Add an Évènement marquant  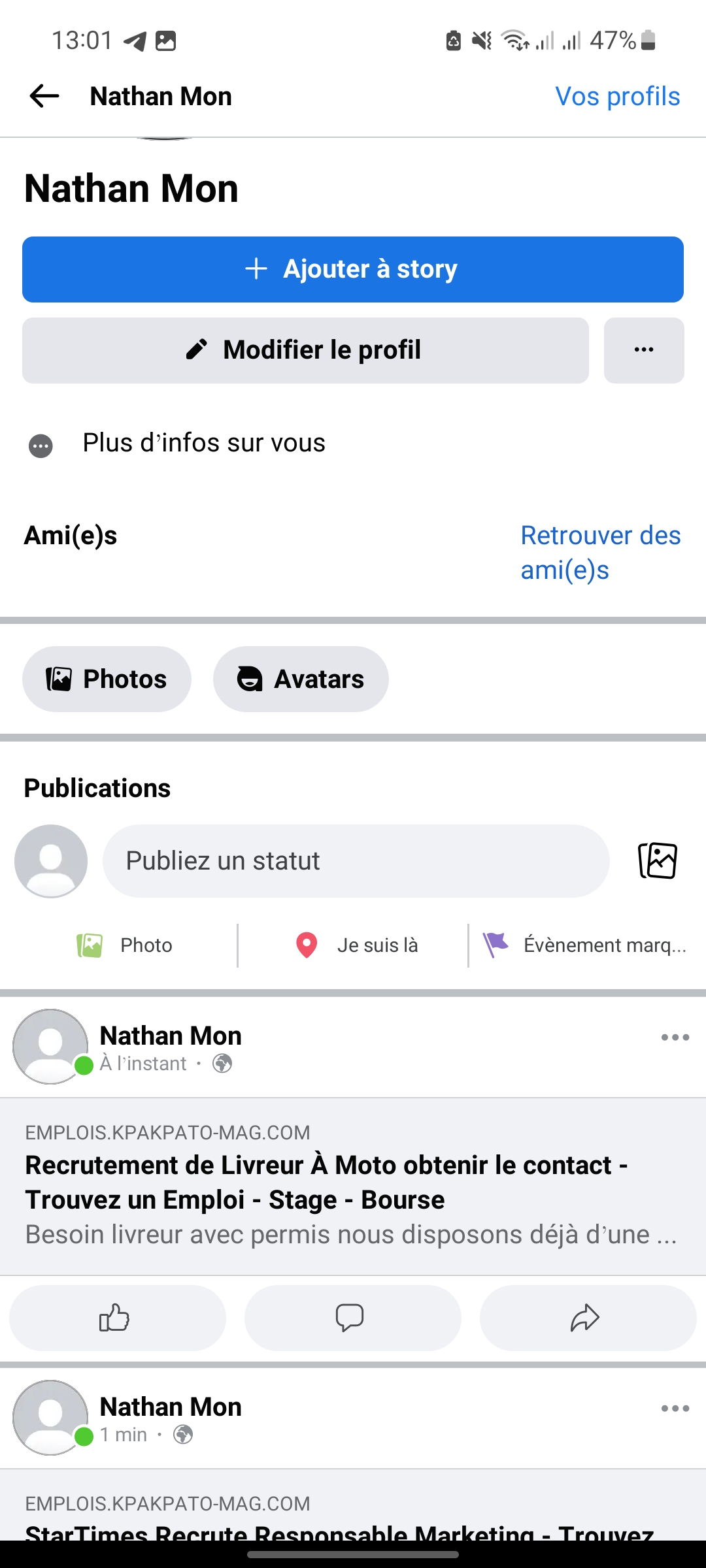point(585,945)
